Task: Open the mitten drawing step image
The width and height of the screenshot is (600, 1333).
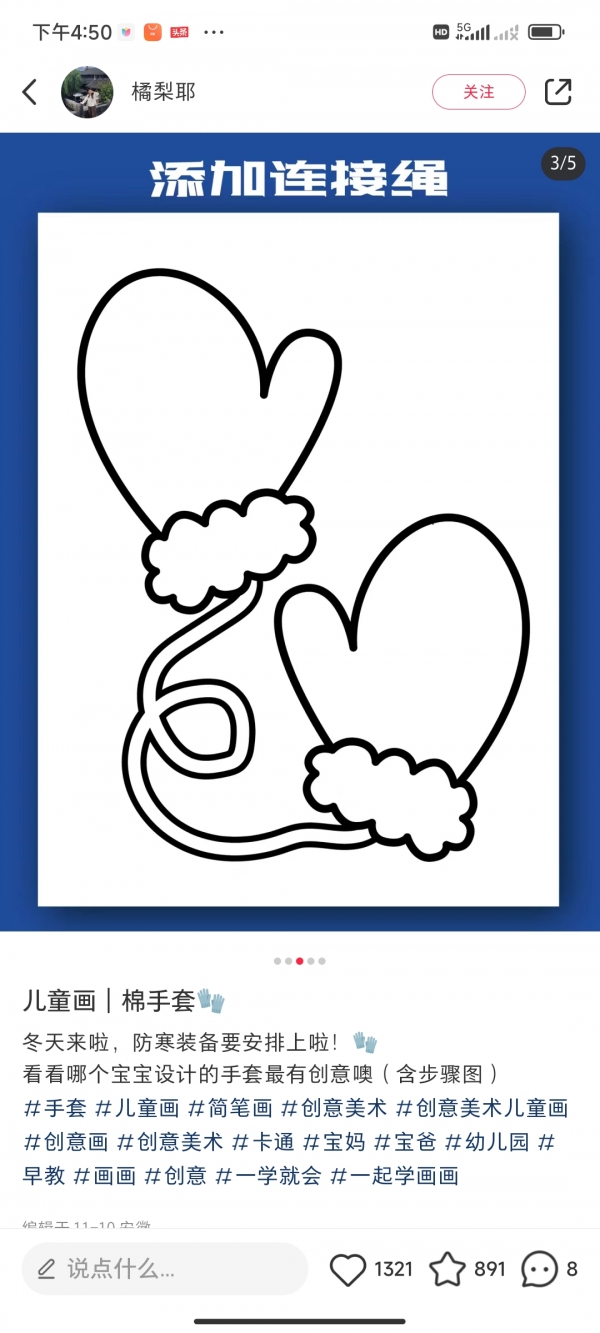Action: [298, 560]
